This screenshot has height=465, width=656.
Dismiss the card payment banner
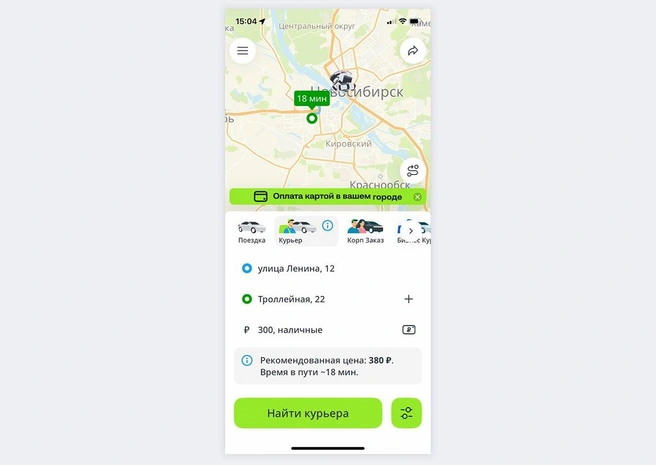(x=417, y=197)
